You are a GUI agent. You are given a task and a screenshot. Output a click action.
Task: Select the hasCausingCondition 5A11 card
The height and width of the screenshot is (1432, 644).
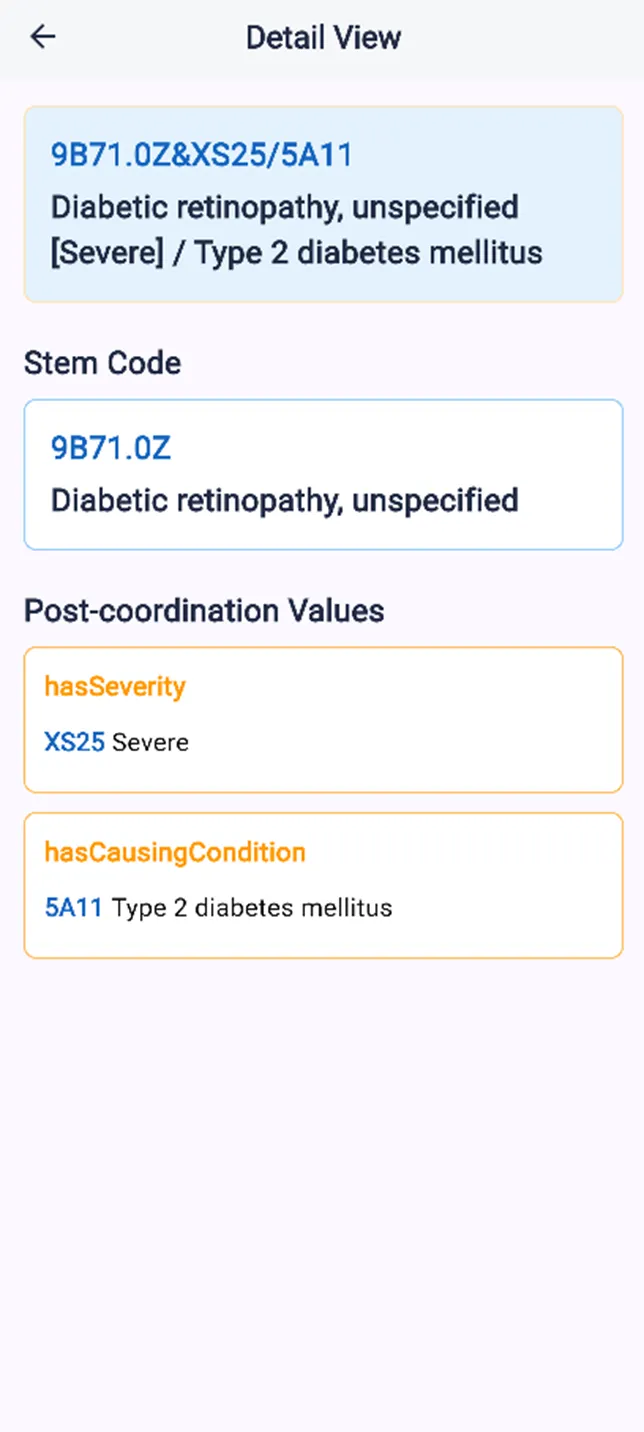pos(323,885)
